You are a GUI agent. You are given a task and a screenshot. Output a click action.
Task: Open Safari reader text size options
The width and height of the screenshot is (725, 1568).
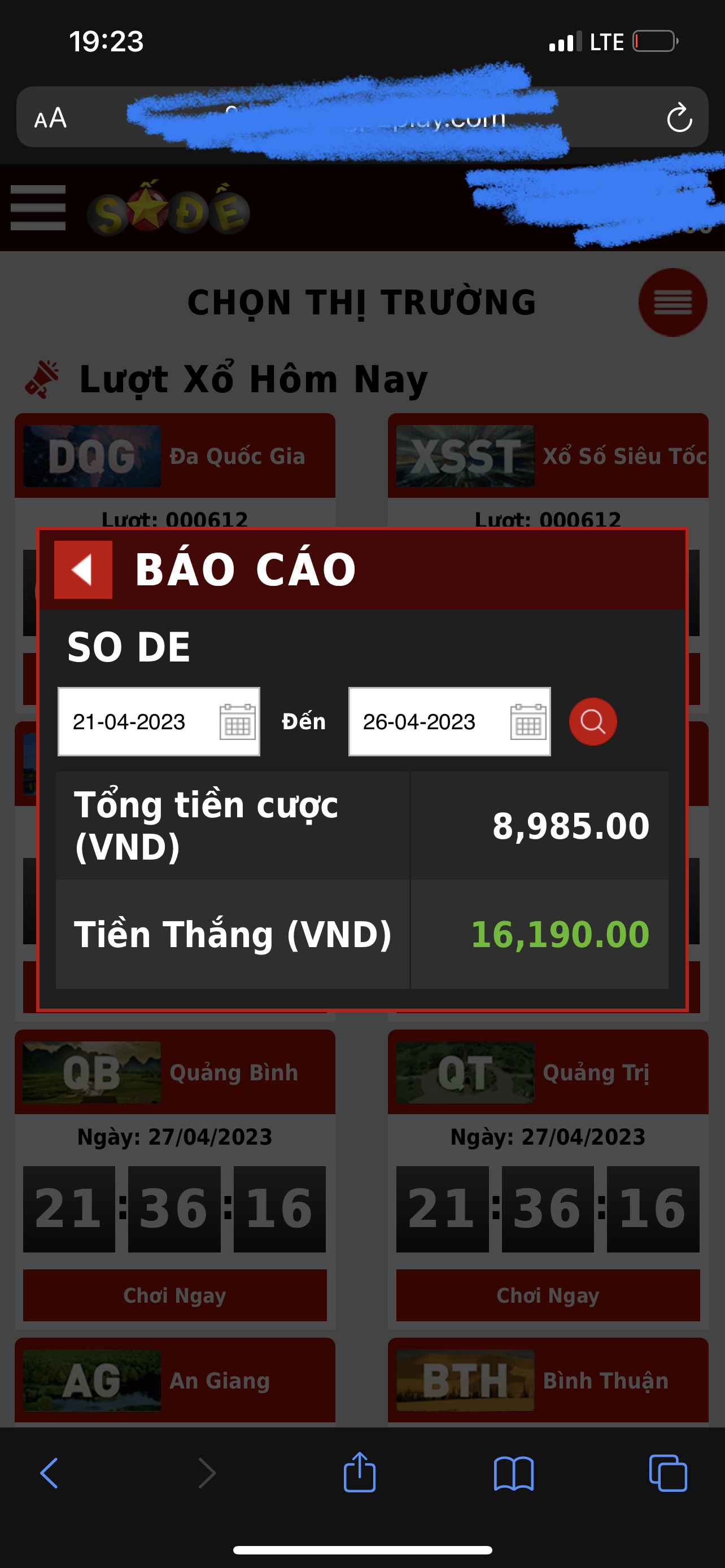[x=50, y=117]
